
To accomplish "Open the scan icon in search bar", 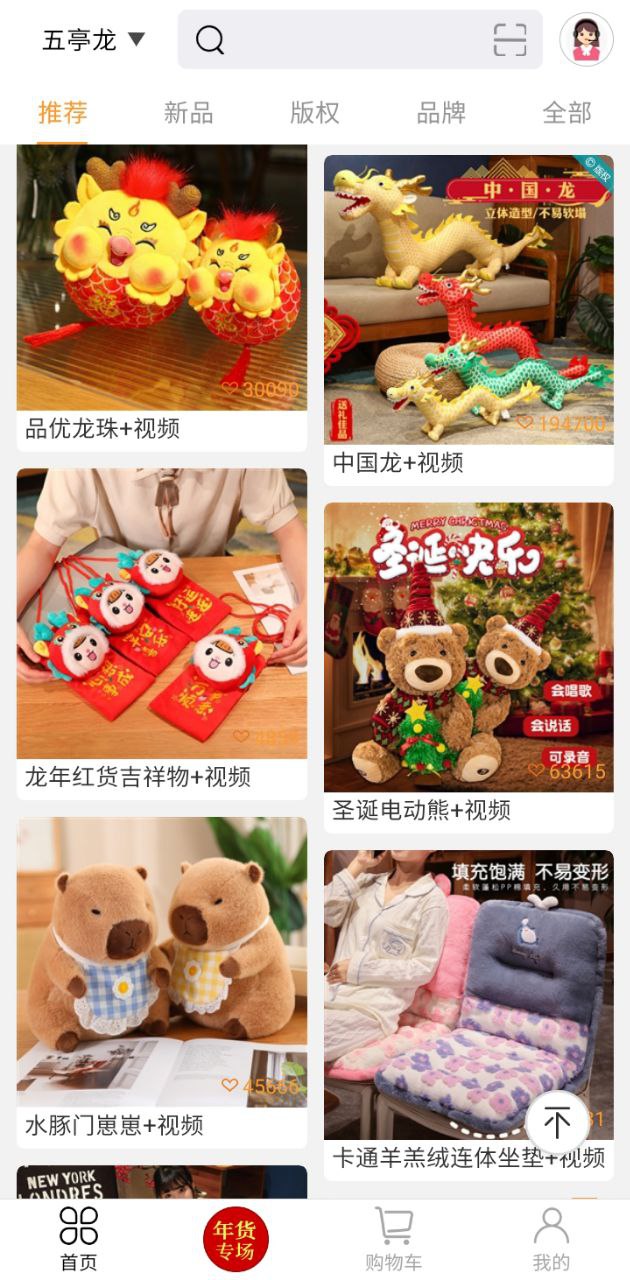I will pos(510,40).
